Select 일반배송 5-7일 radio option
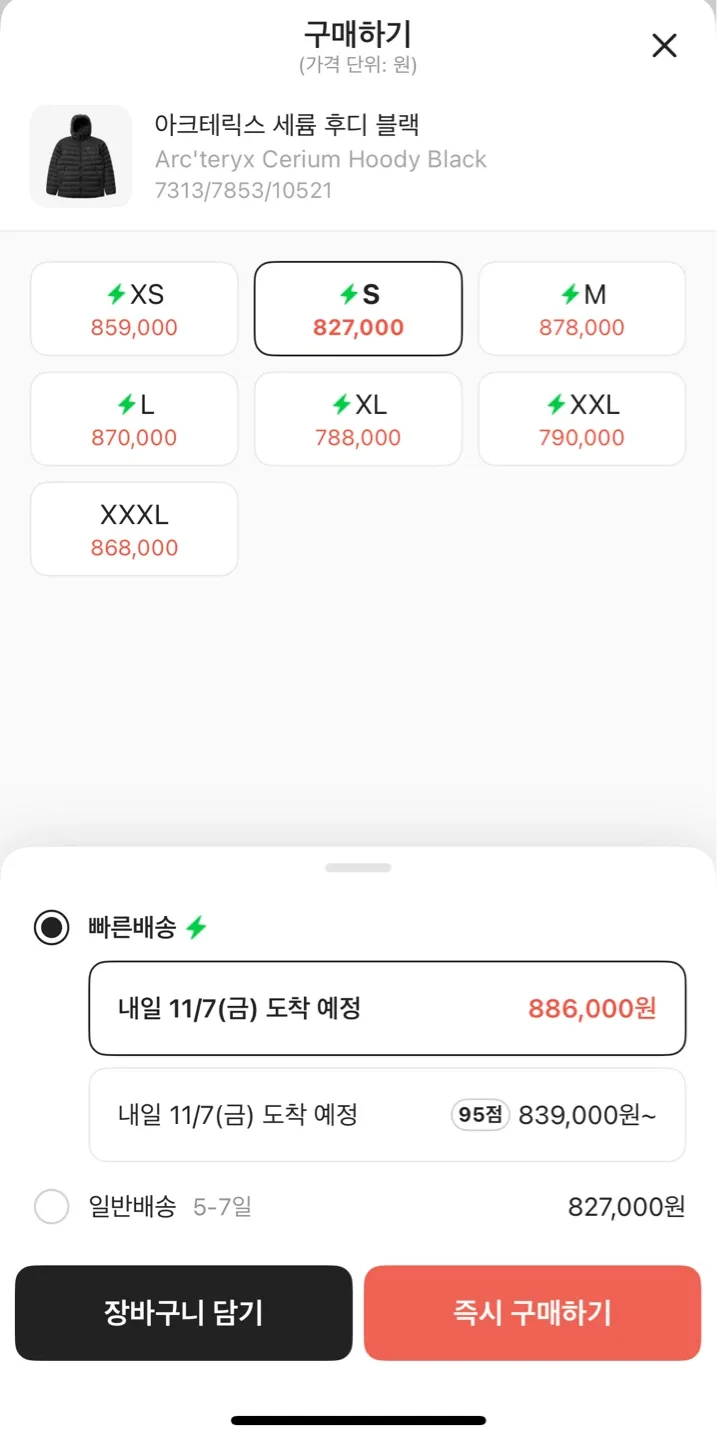The width and height of the screenshot is (717, 1440). (52, 1207)
